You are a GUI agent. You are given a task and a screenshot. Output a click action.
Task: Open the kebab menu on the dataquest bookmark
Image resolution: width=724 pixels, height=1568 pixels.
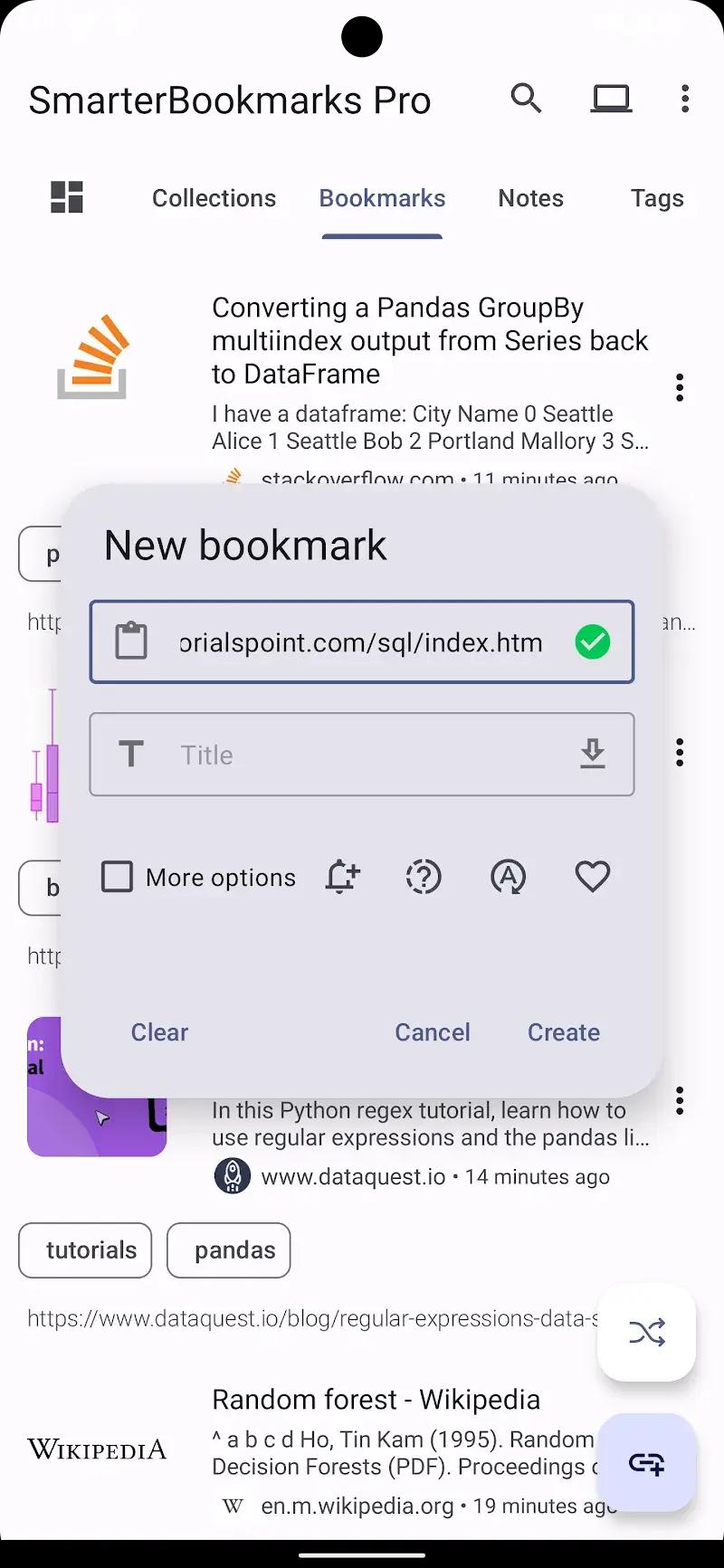680,1100
